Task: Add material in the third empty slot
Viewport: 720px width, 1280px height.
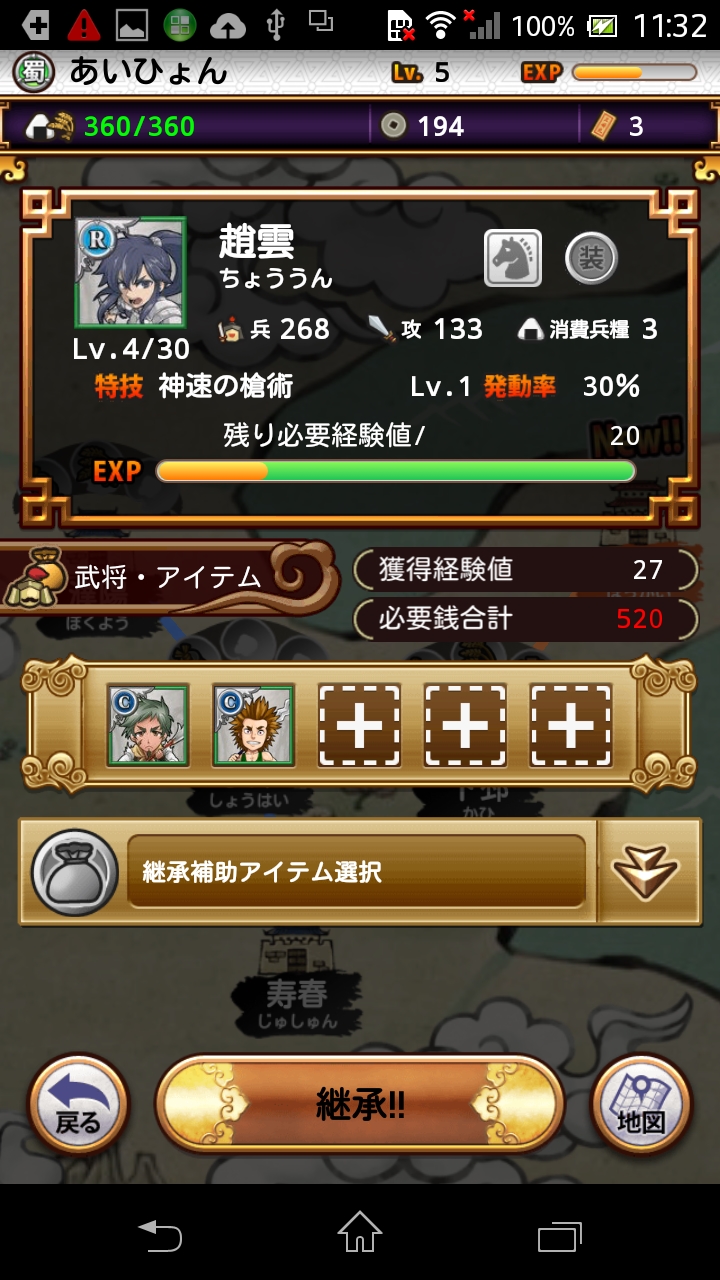Action: (x=359, y=725)
